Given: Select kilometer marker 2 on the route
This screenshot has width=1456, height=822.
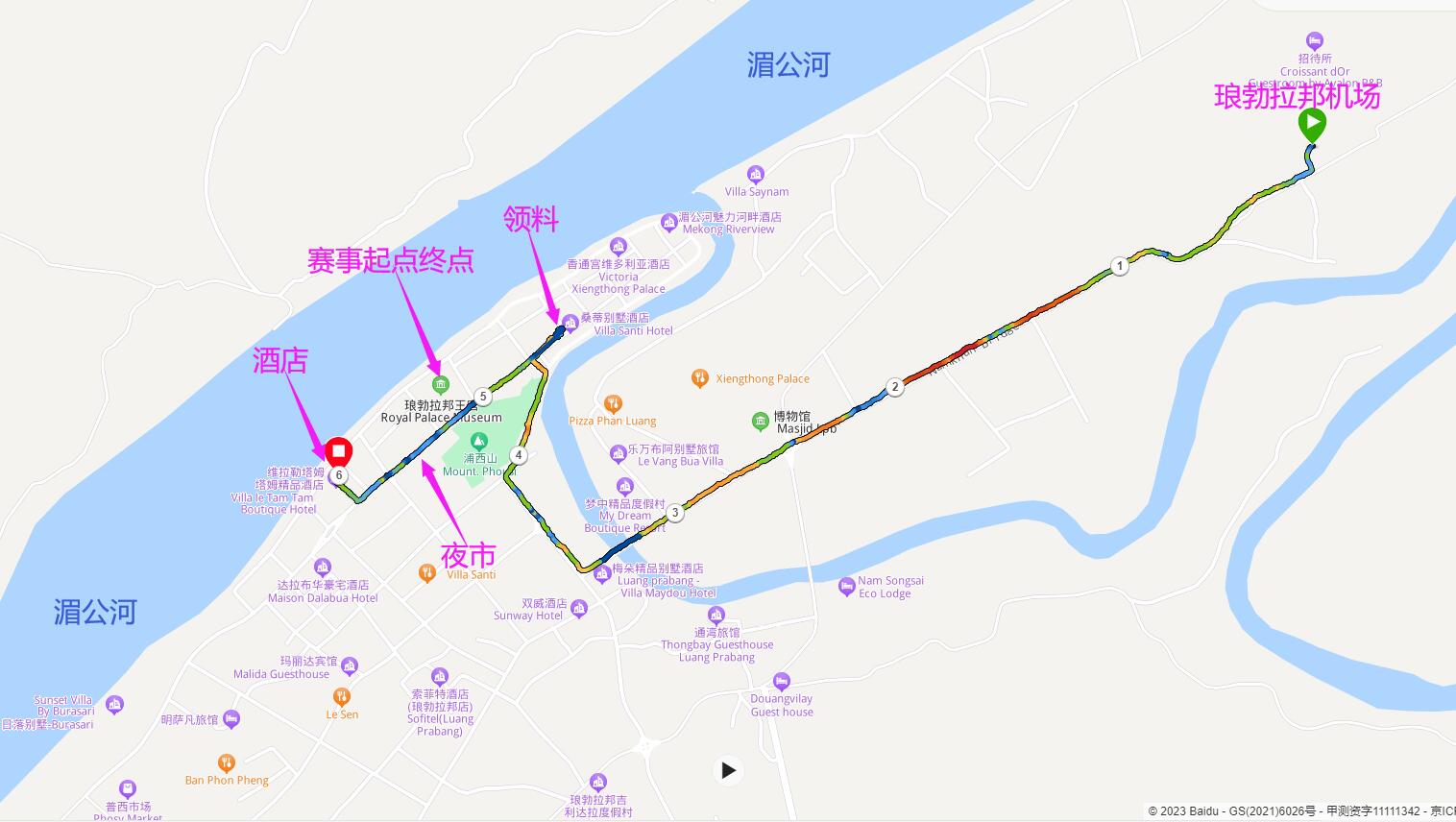Looking at the screenshot, I should tap(895, 387).
